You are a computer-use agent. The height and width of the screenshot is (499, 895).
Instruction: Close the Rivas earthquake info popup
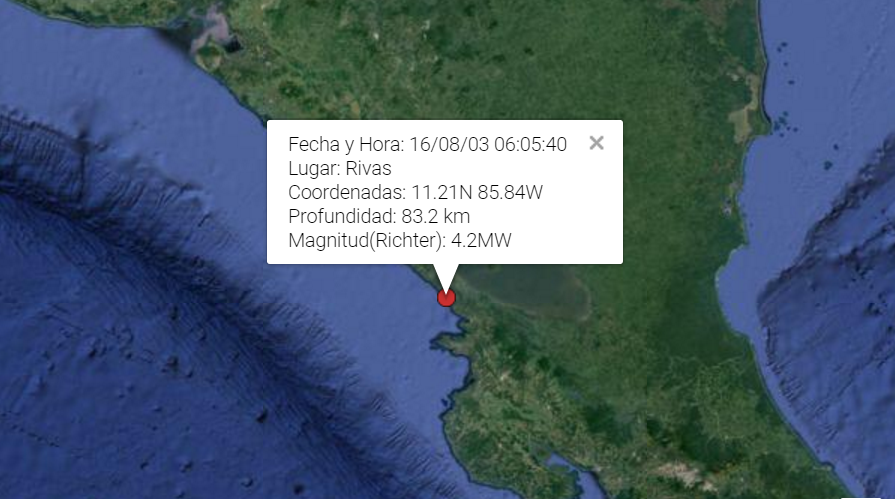(597, 143)
